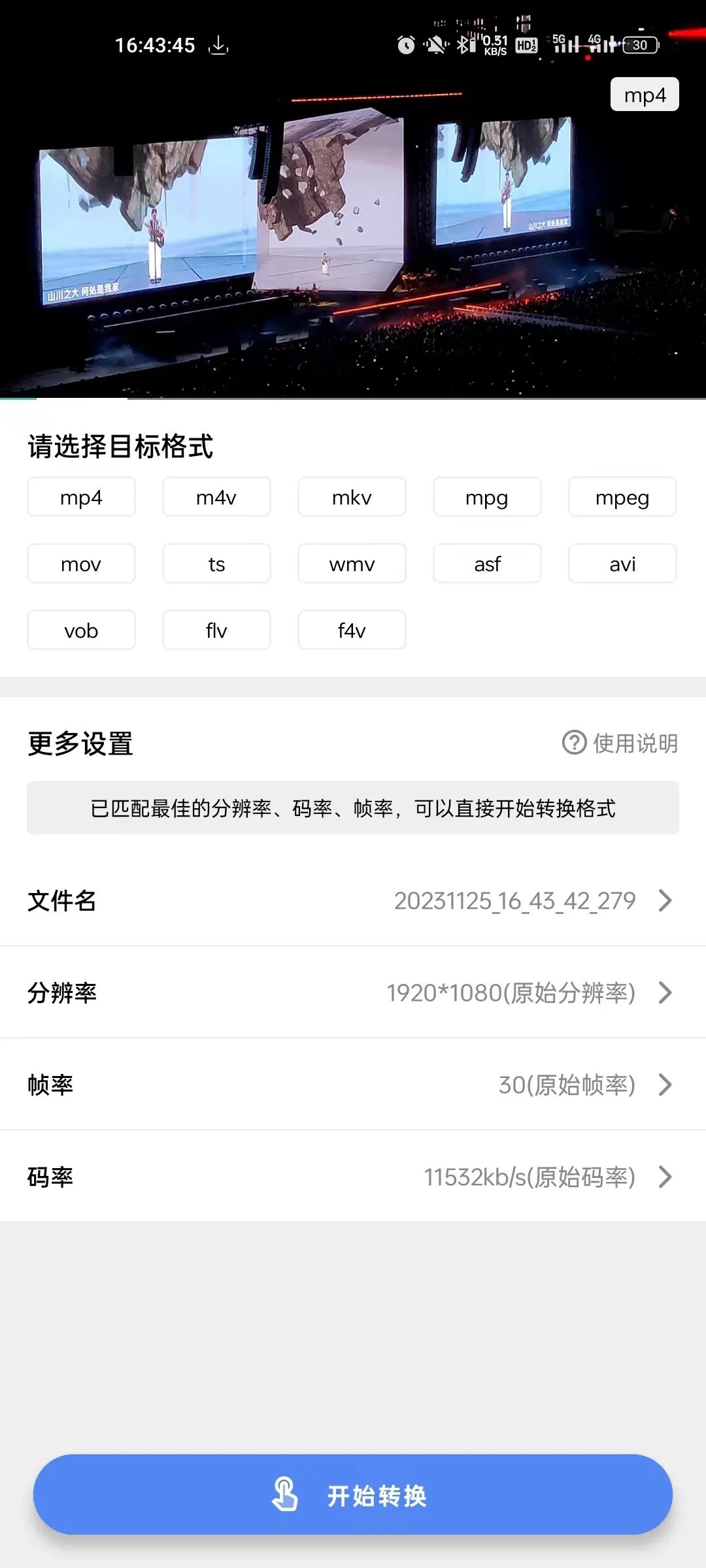Choose vob as output format
706x1568 pixels.
pos(81,630)
